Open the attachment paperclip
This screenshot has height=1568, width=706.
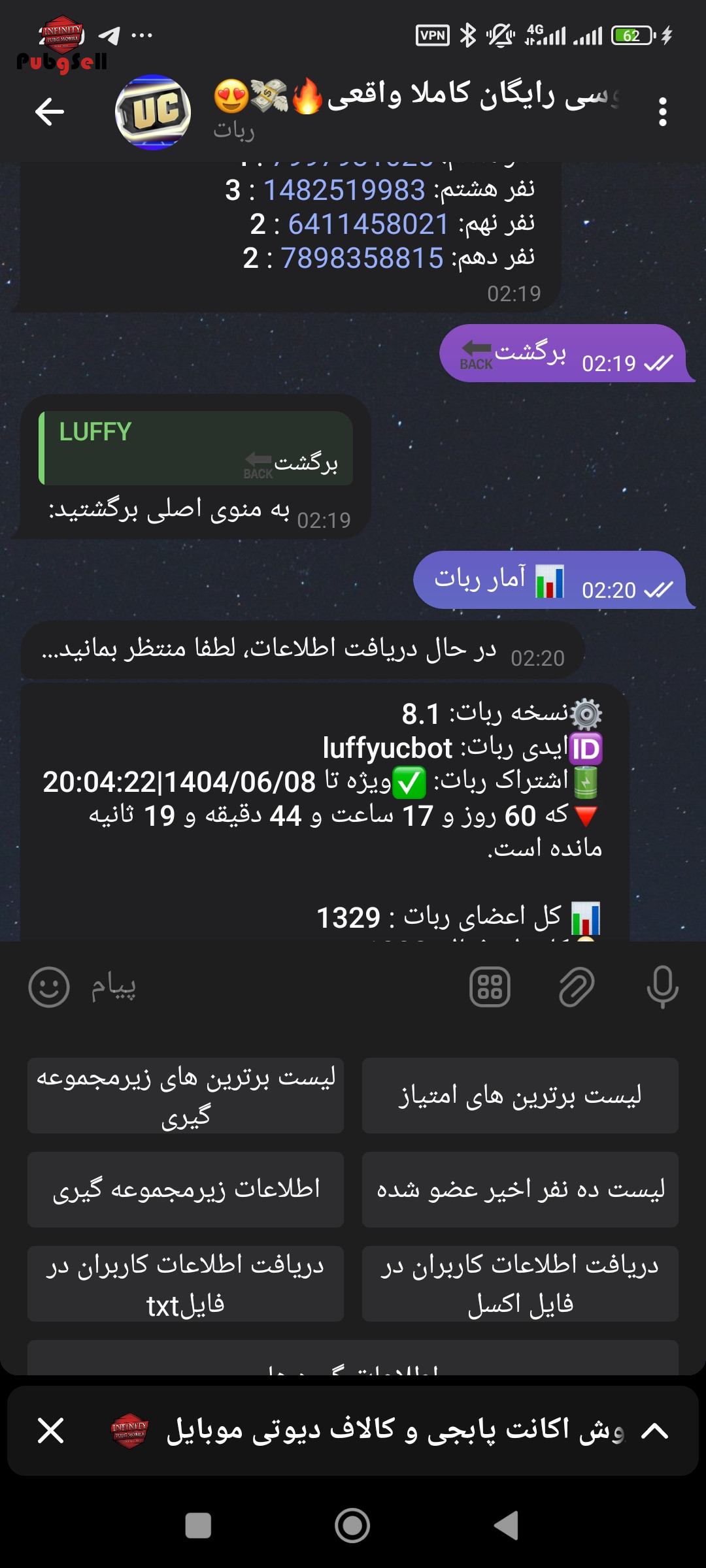pos(577,987)
